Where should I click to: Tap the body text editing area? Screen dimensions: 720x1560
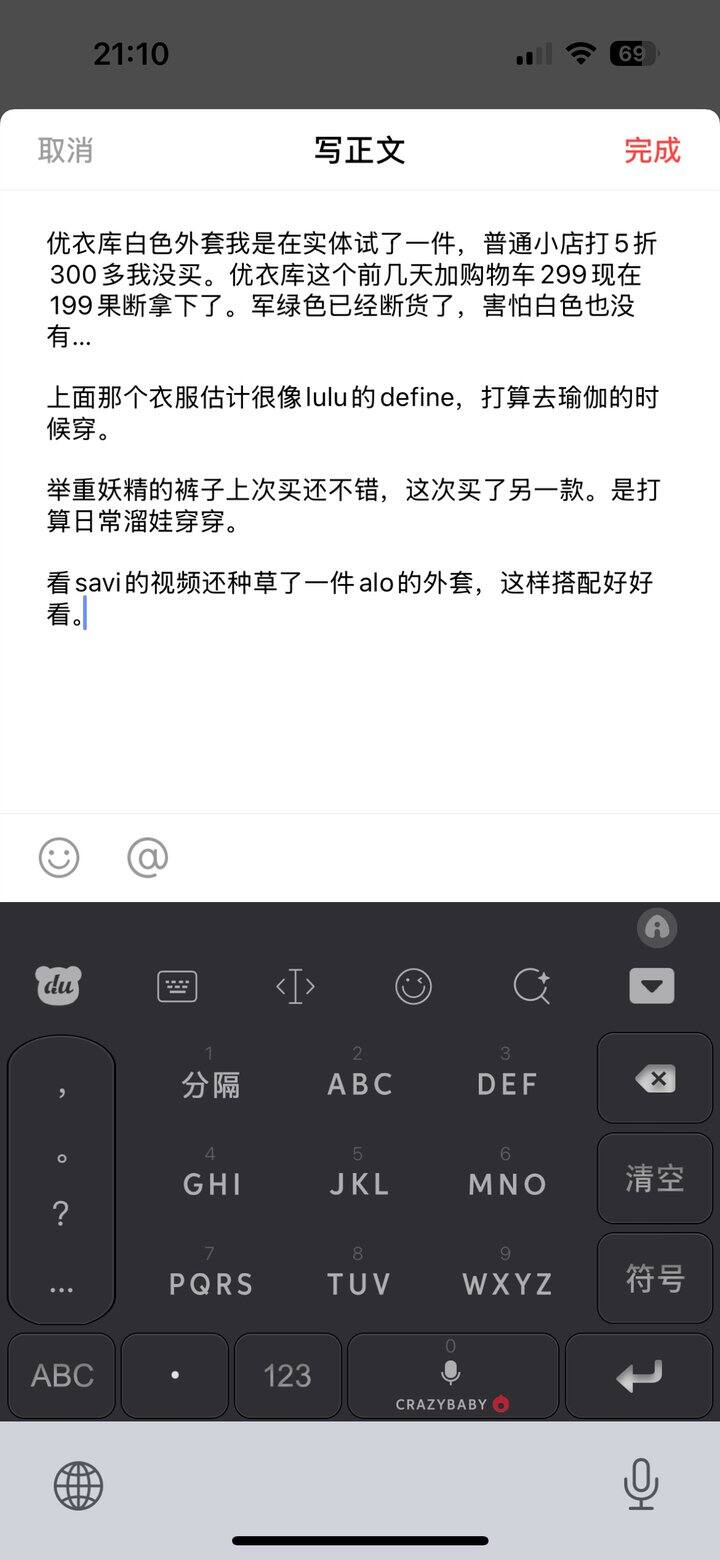pyautogui.click(x=360, y=500)
